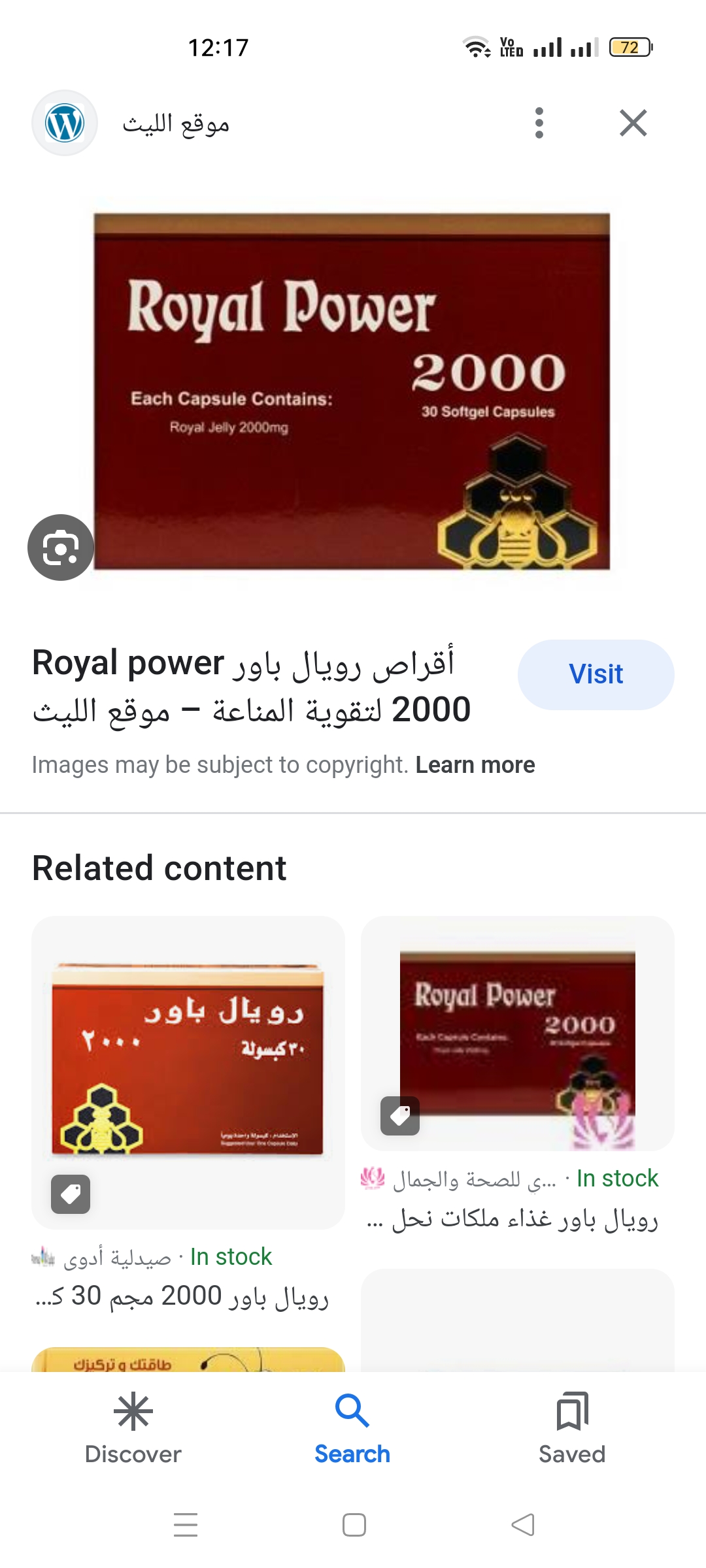Viewport: 706px width, 1568px height.
Task: Open the three-dot overflow menu
Action: (539, 123)
